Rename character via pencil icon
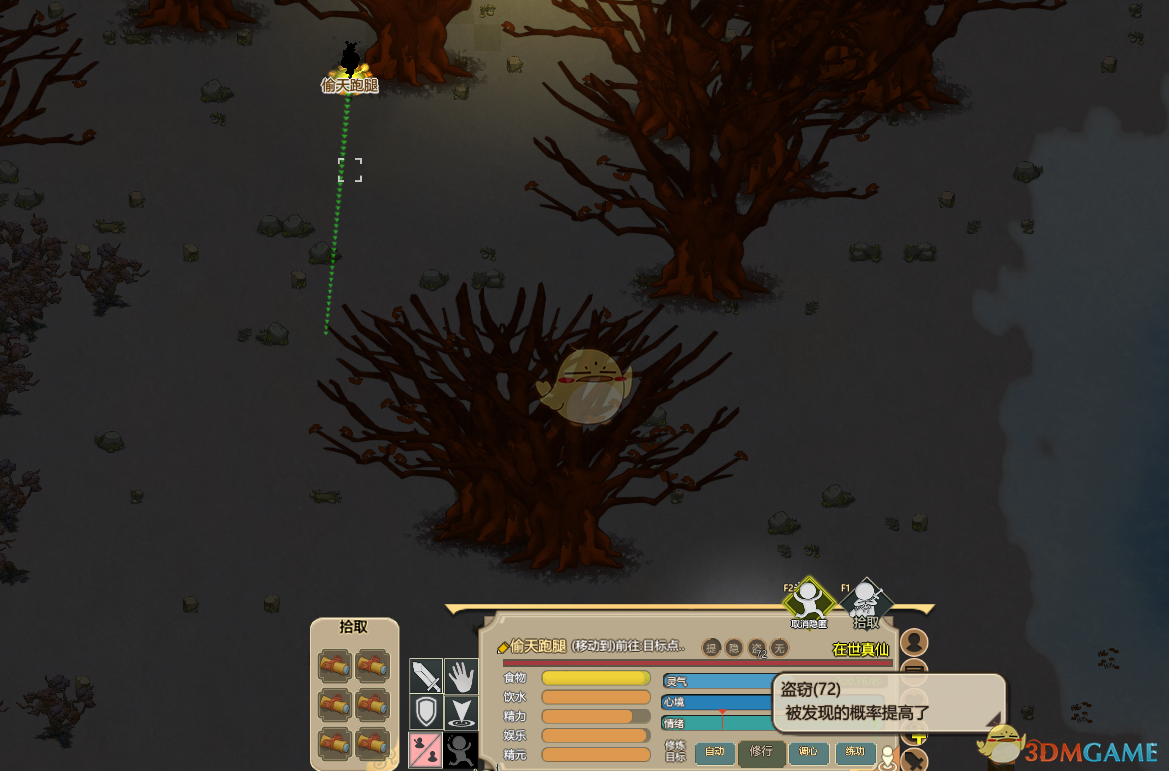Image resolution: width=1169 pixels, height=771 pixels. click(x=503, y=647)
